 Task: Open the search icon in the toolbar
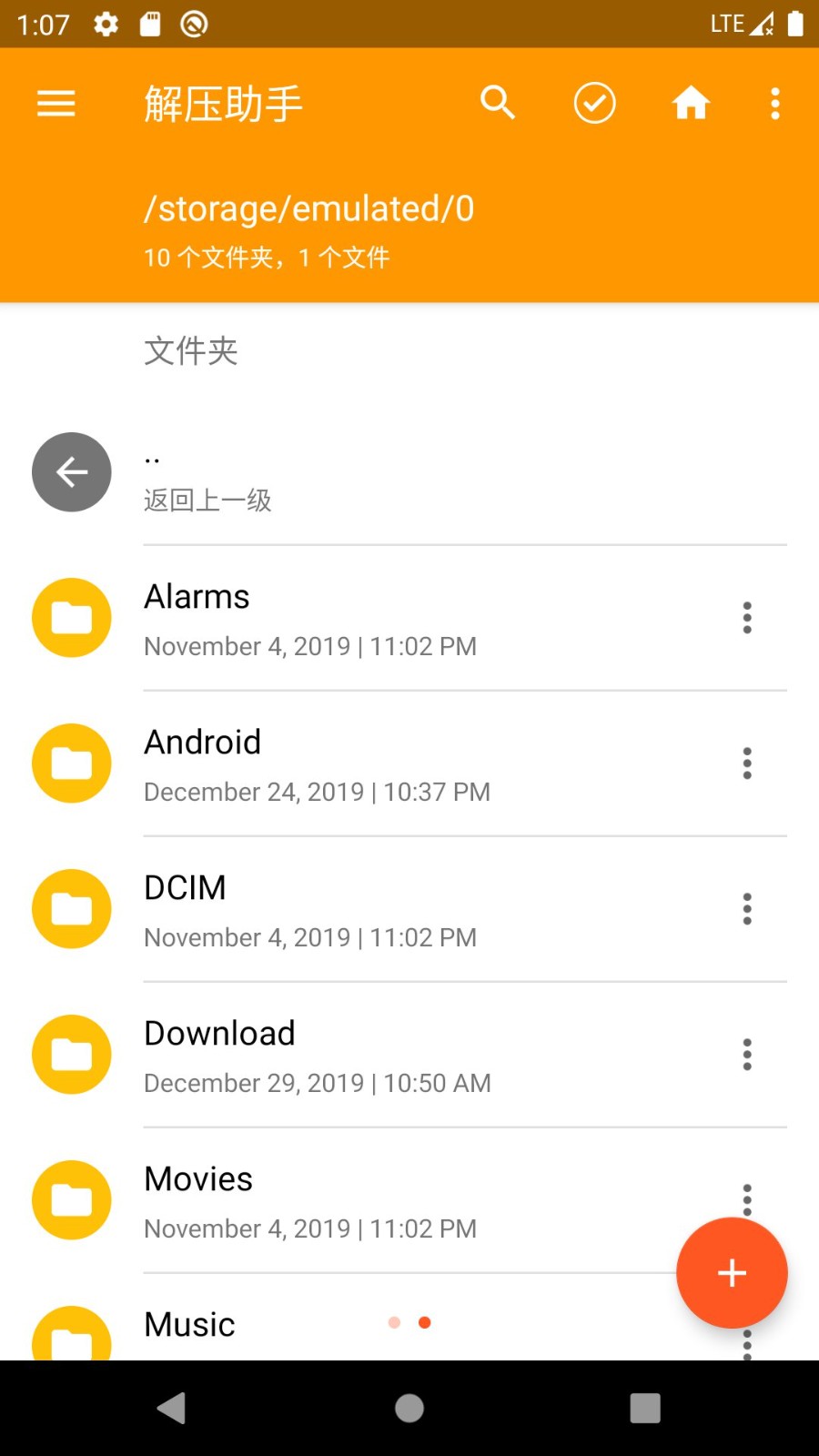coord(498,103)
